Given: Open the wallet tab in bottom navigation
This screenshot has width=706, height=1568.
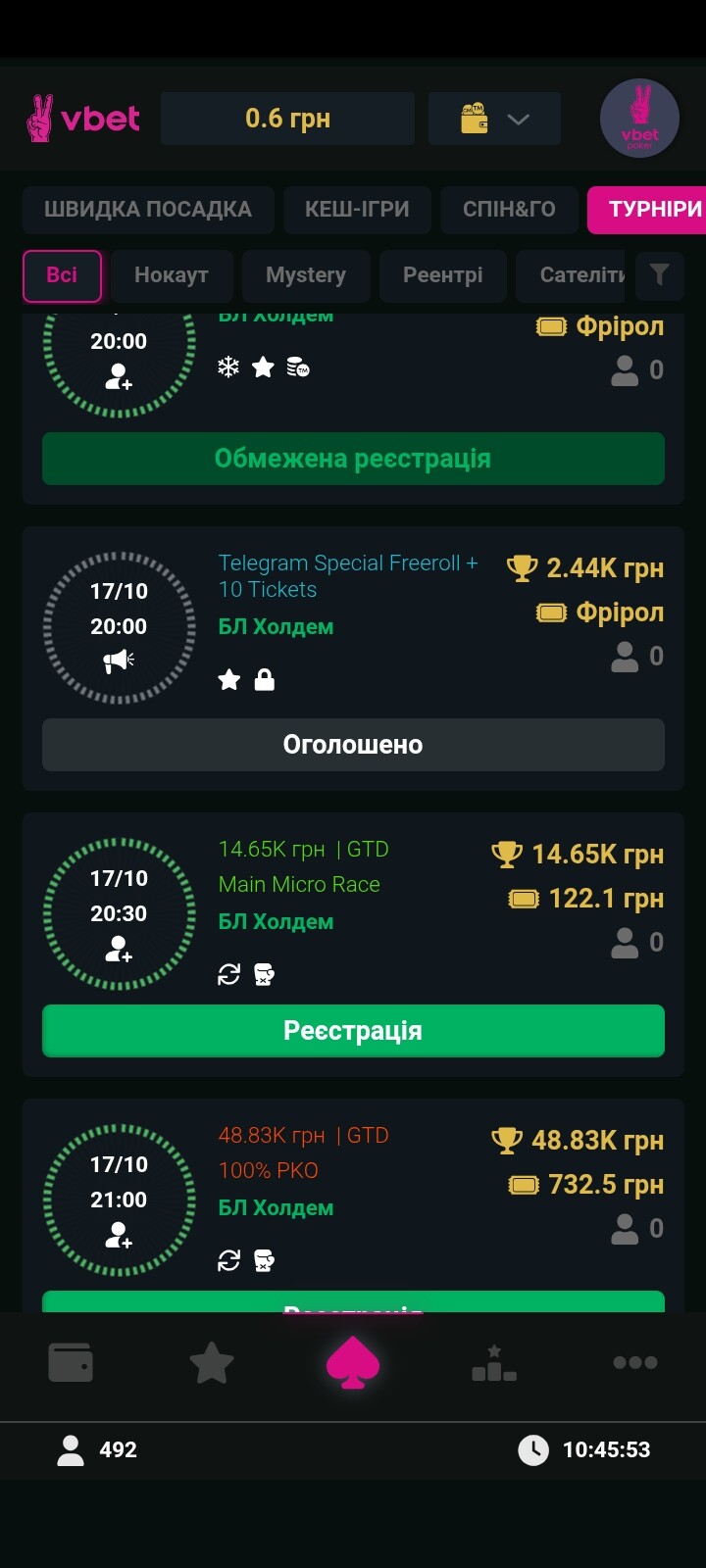Looking at the screenshot, I should point(71,1362).
